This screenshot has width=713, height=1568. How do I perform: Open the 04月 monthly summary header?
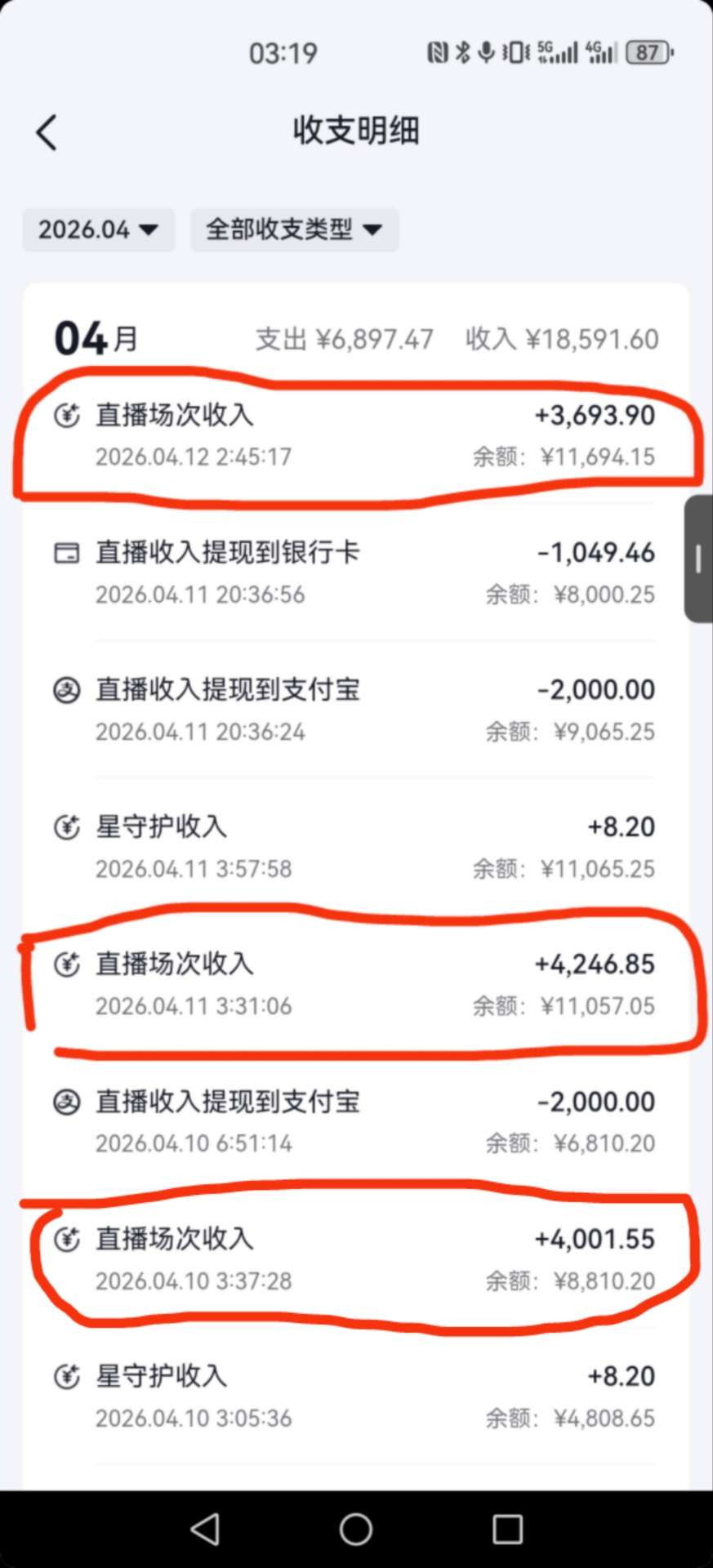click(x=95, y=337)
